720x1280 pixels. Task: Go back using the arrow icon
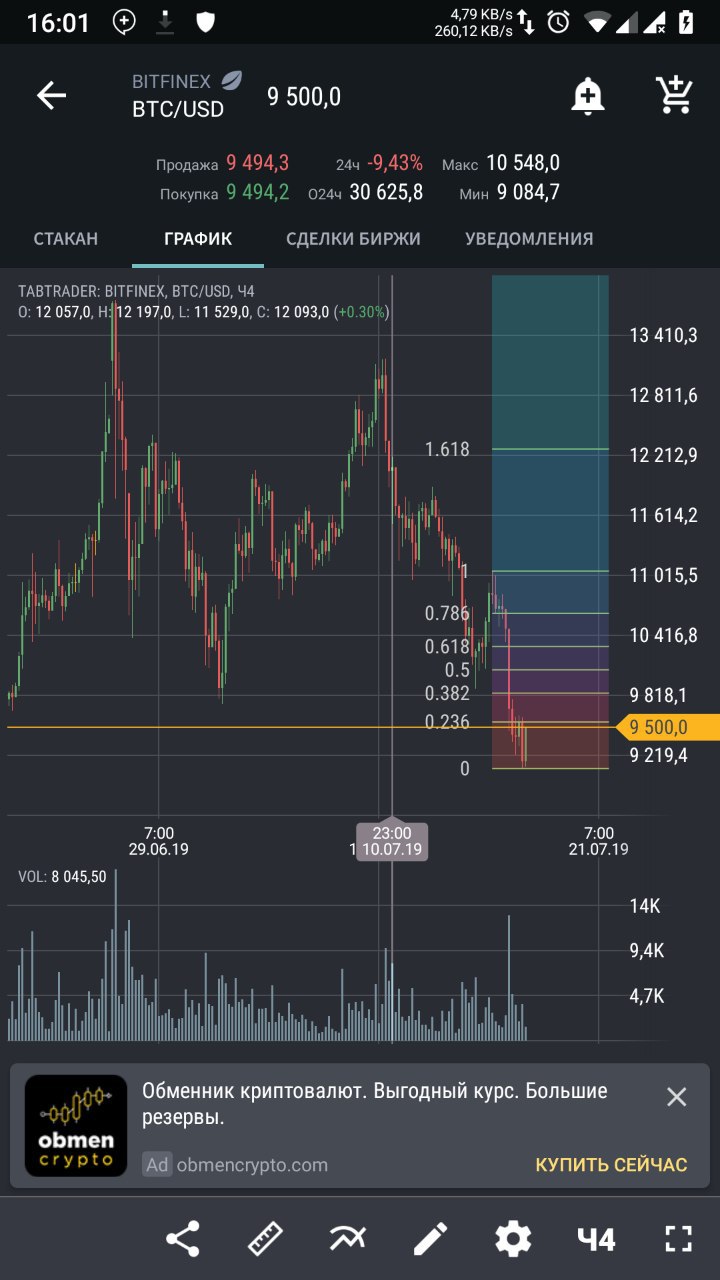tap(51, 96)
